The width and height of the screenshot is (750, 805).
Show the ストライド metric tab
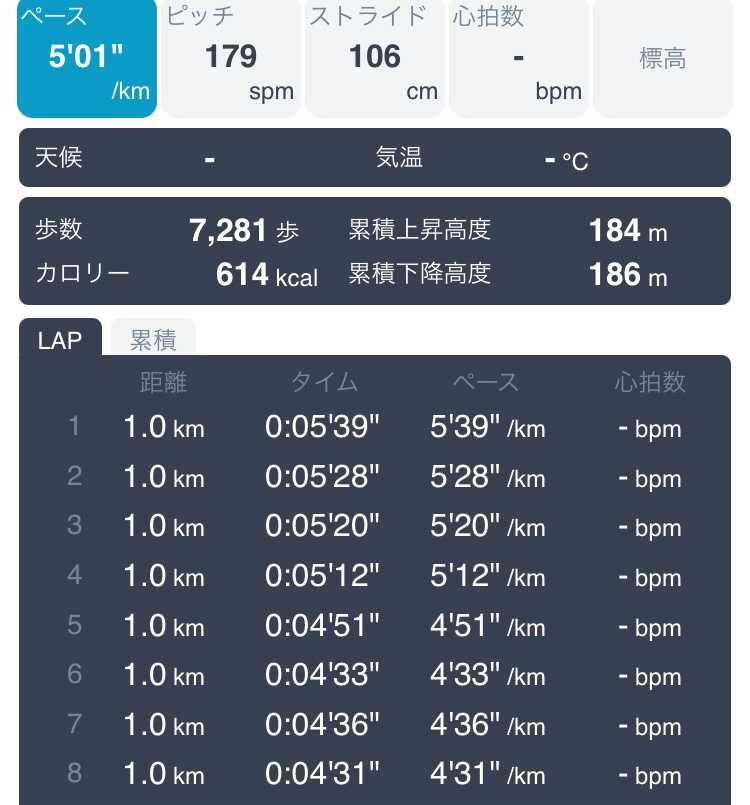tap(375, 58)
